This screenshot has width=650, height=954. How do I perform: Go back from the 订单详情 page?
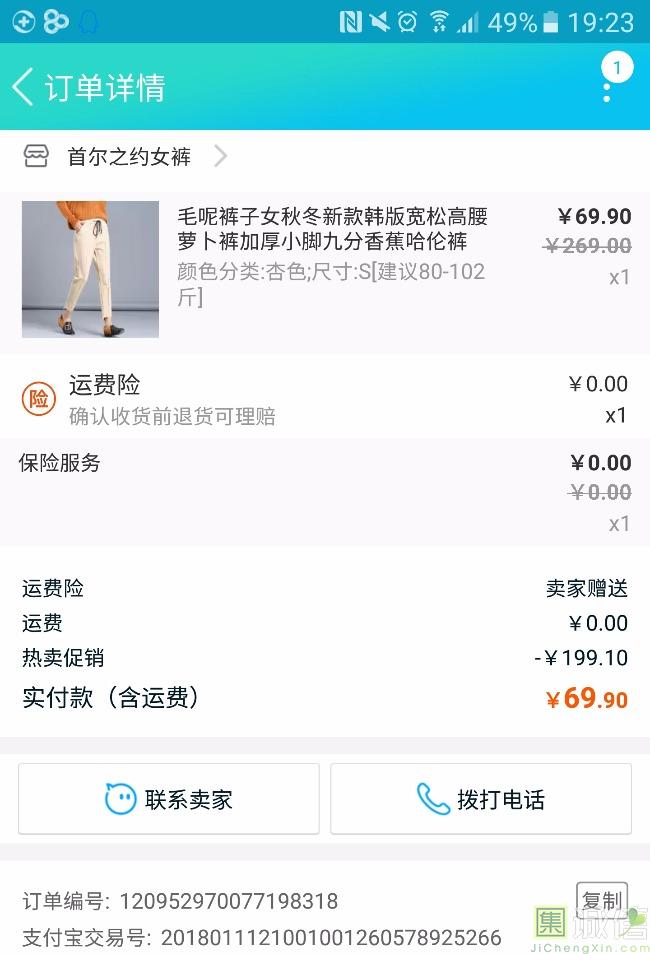click(24, 87)
